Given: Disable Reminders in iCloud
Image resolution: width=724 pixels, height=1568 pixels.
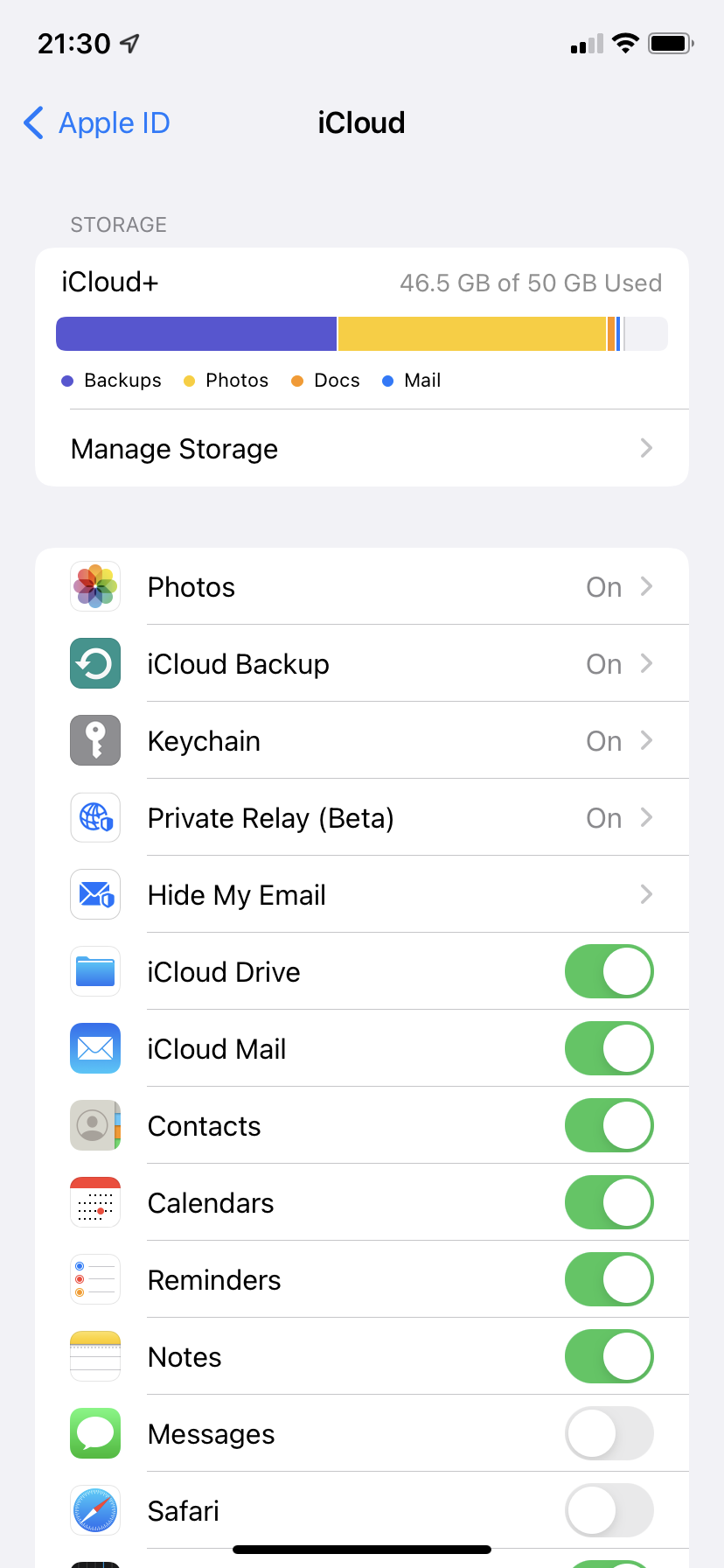Looking at the screenshot, I should coord(609,1280).
